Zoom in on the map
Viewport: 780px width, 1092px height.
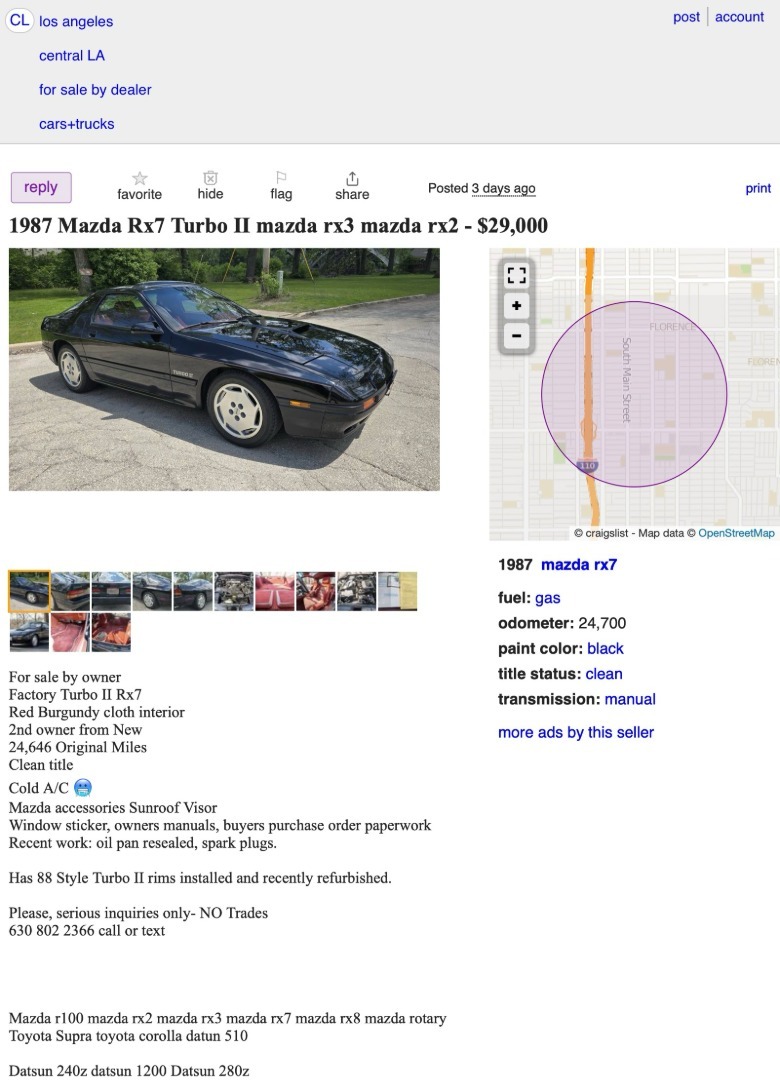click(516, 306)
